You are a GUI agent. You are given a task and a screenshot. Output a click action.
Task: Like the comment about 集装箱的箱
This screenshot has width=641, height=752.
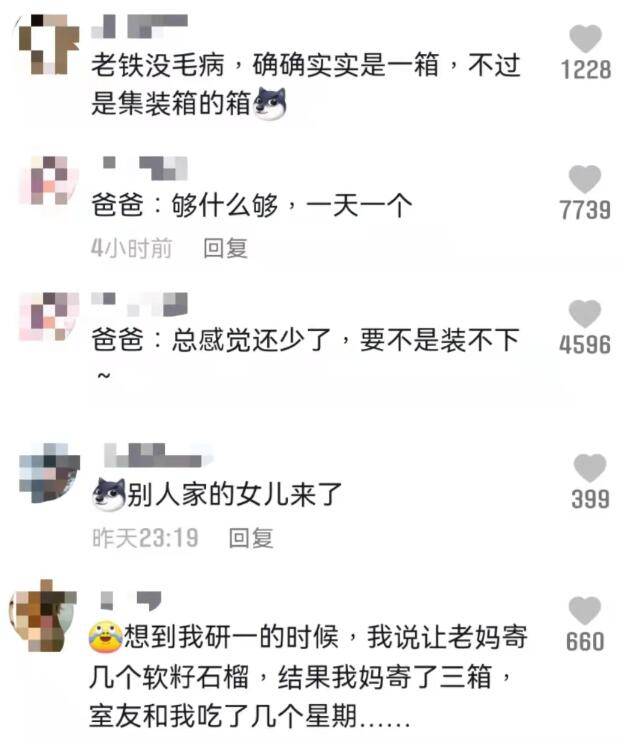point(586,39)
